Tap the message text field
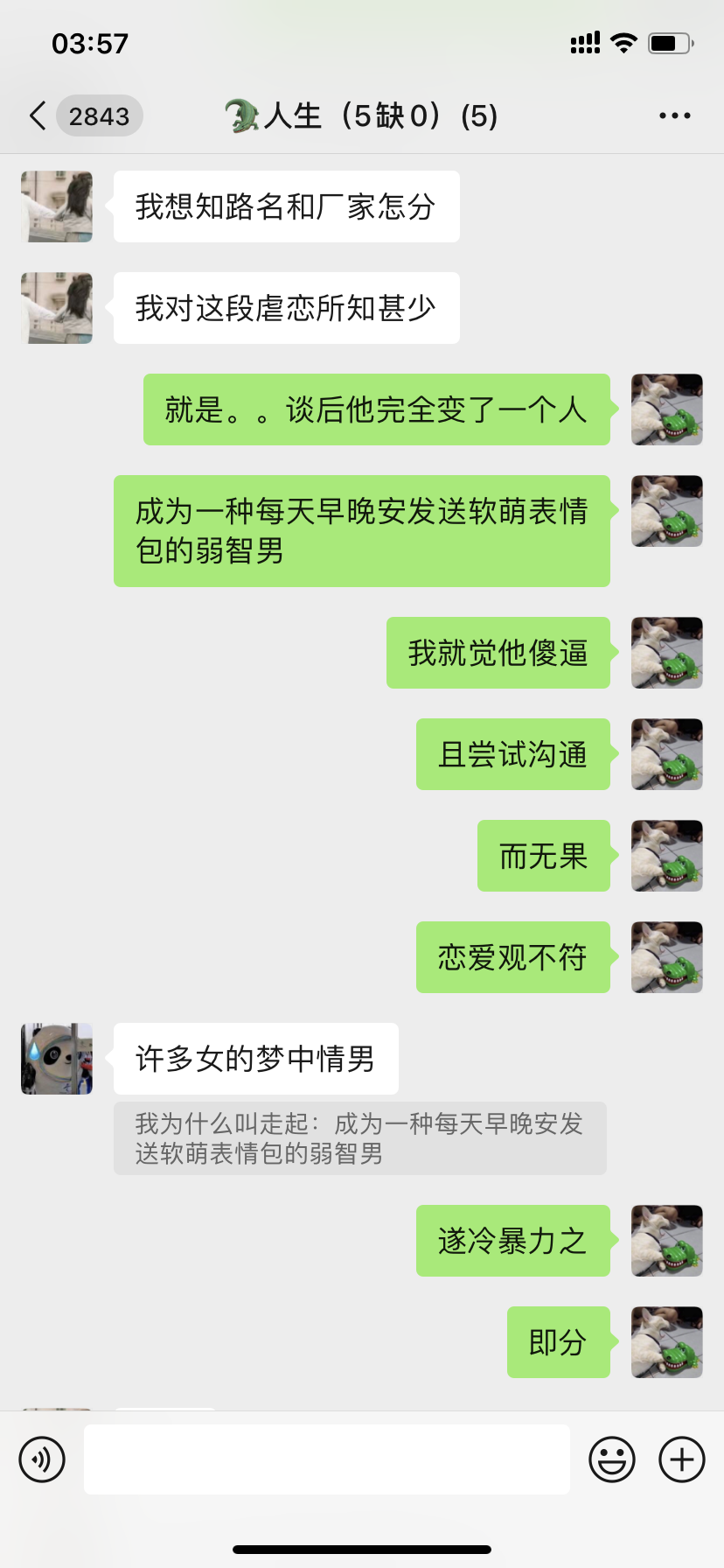724x1568 pixels. (326, 1459)
